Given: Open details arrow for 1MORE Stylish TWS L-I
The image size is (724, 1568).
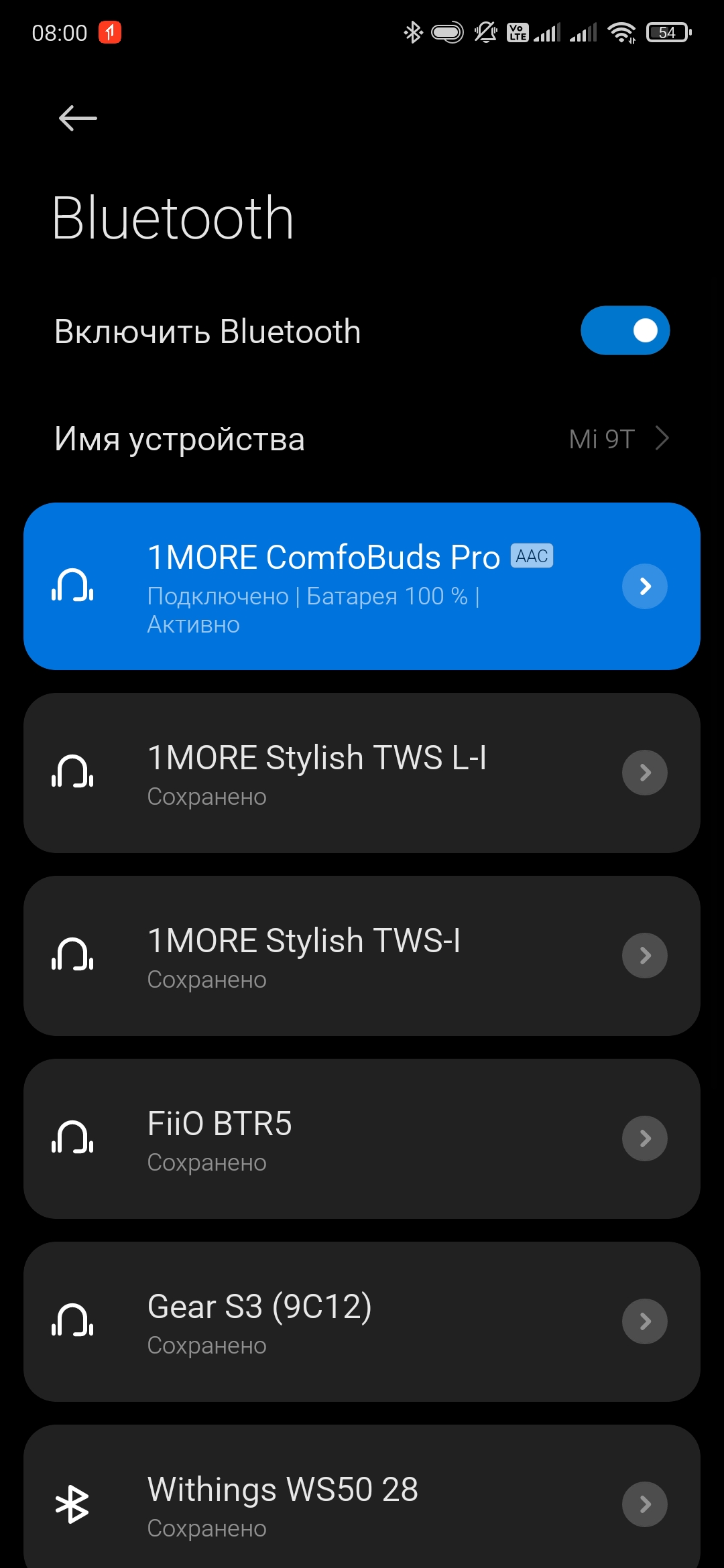Looking at the screenshot, I should point(644,773).
